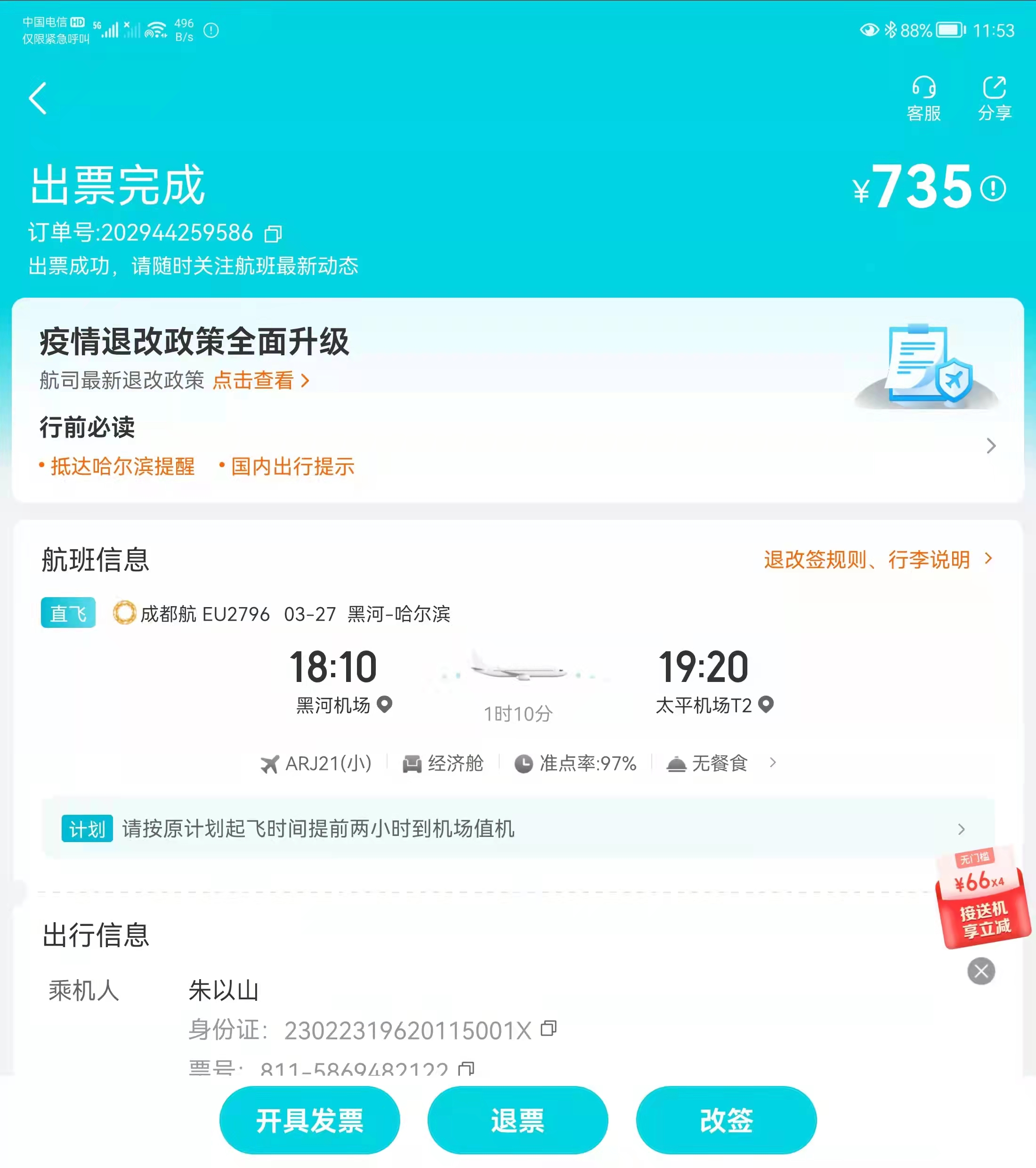Change the flight with 改签

726,1120
